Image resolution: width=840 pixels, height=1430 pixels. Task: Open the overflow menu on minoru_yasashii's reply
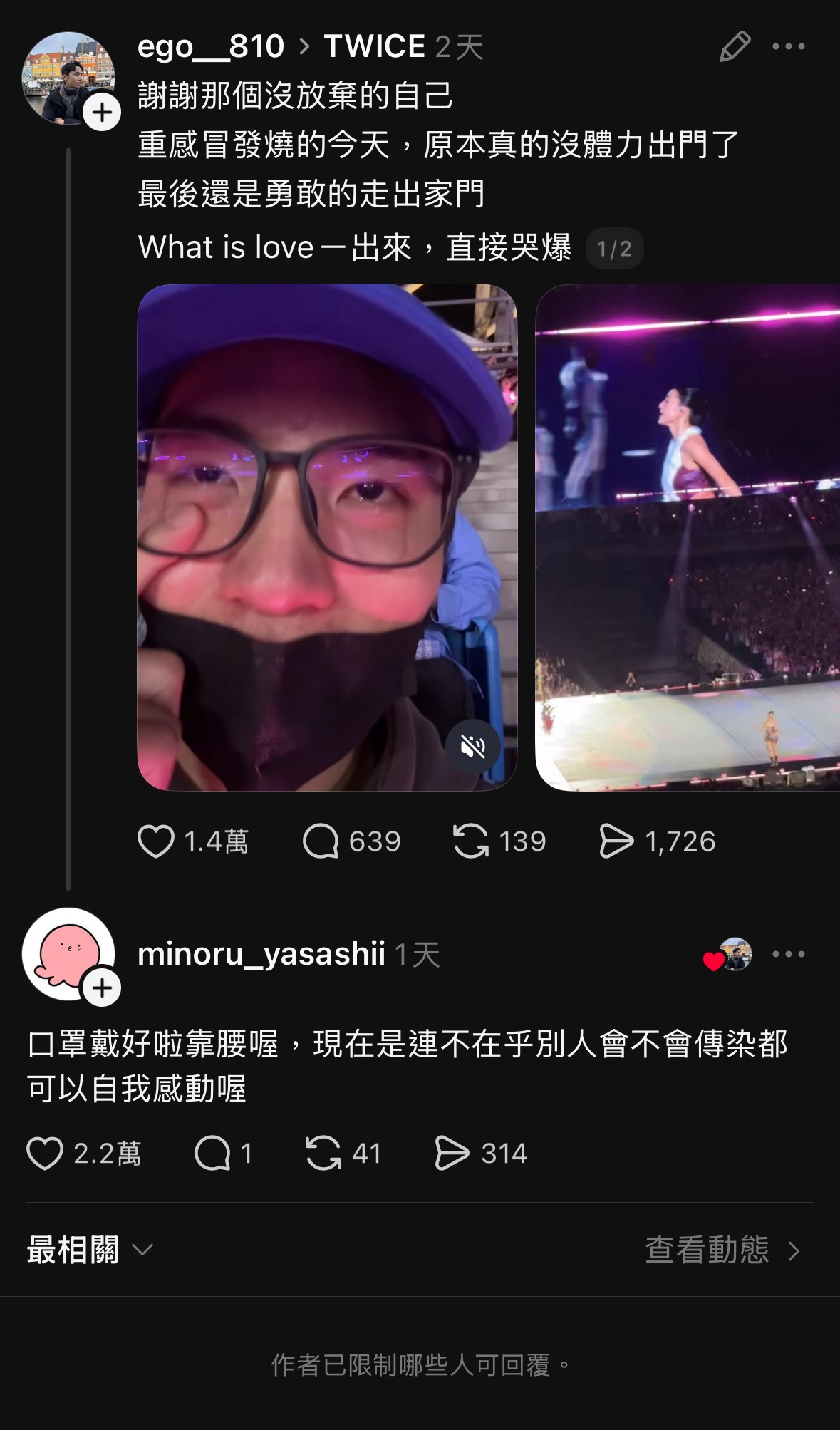point(789,954)
